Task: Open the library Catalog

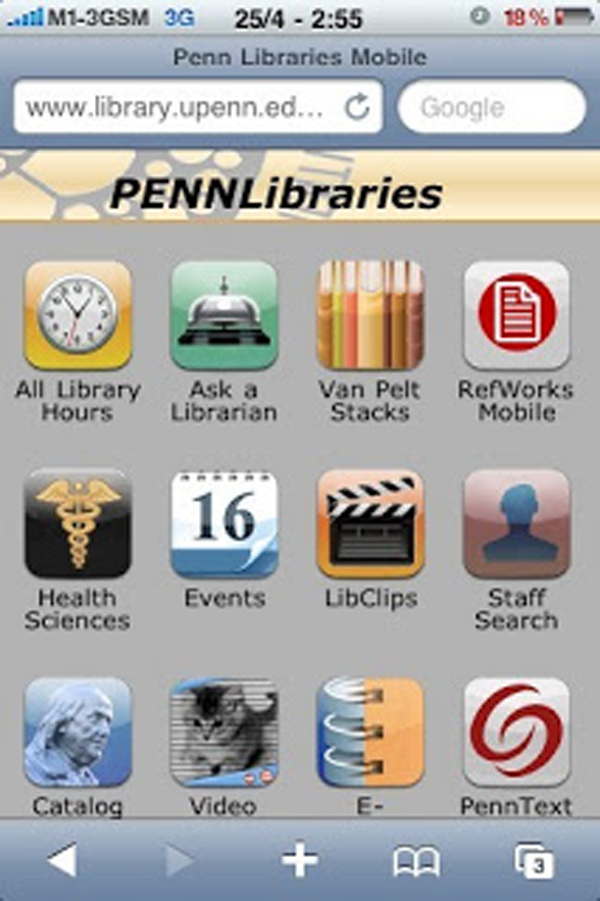Action: (78, 732)
